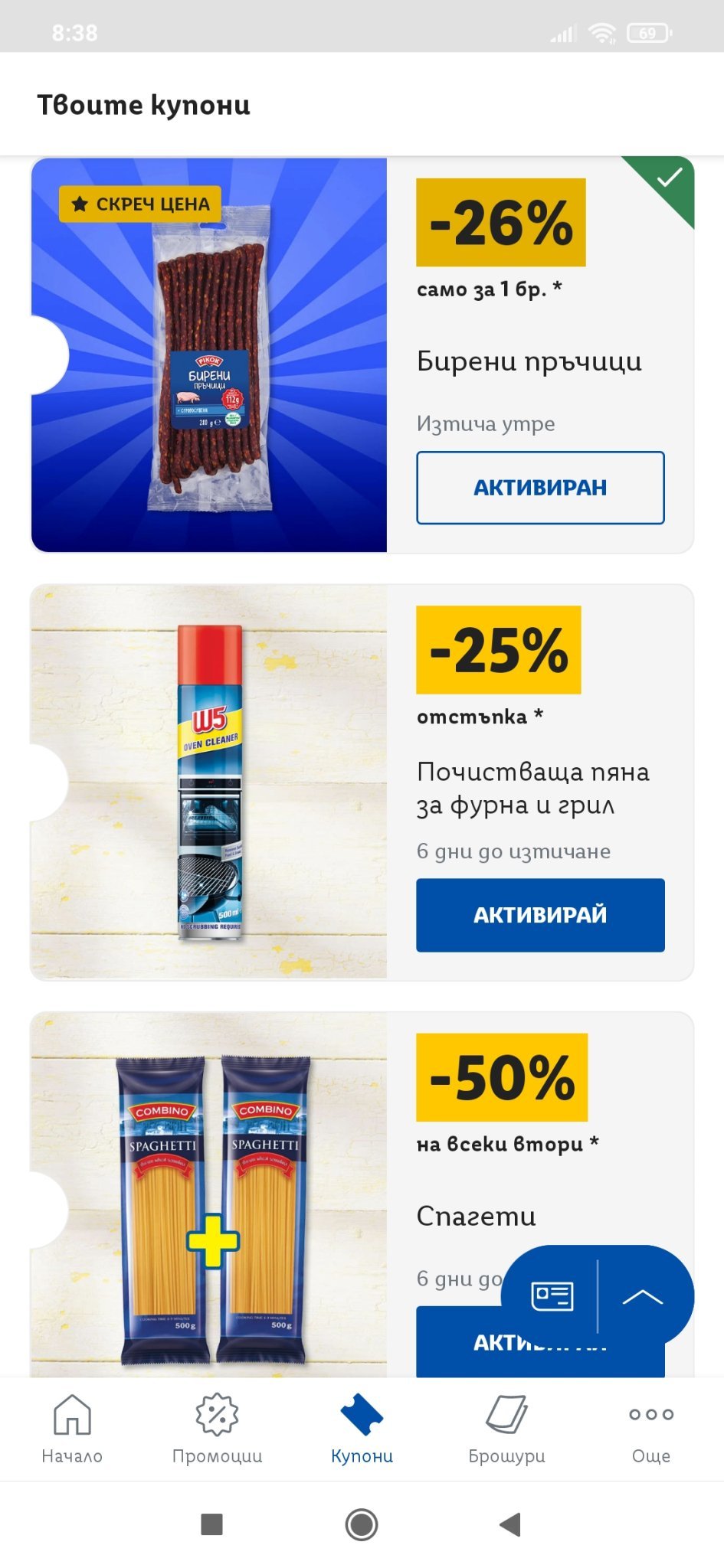
Task: Tap the АКТИВИРАН button for Бирени пръчици
Action: [540, 488]
